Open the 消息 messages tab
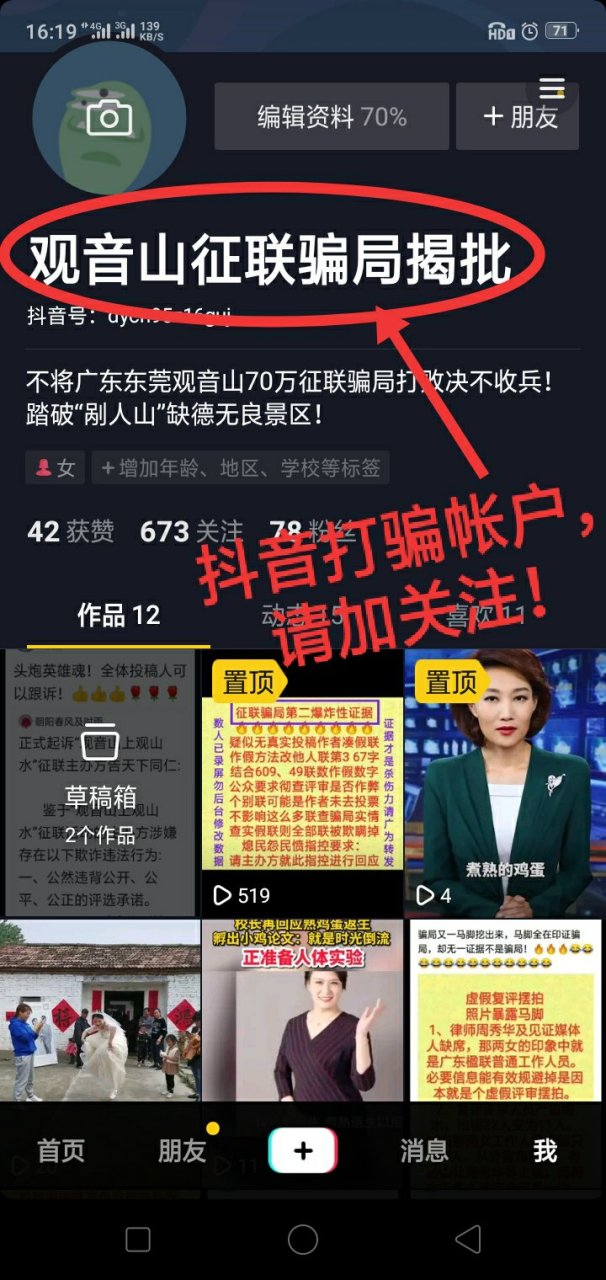The height and width of the screenshot is (1280, 606). 424,1150
